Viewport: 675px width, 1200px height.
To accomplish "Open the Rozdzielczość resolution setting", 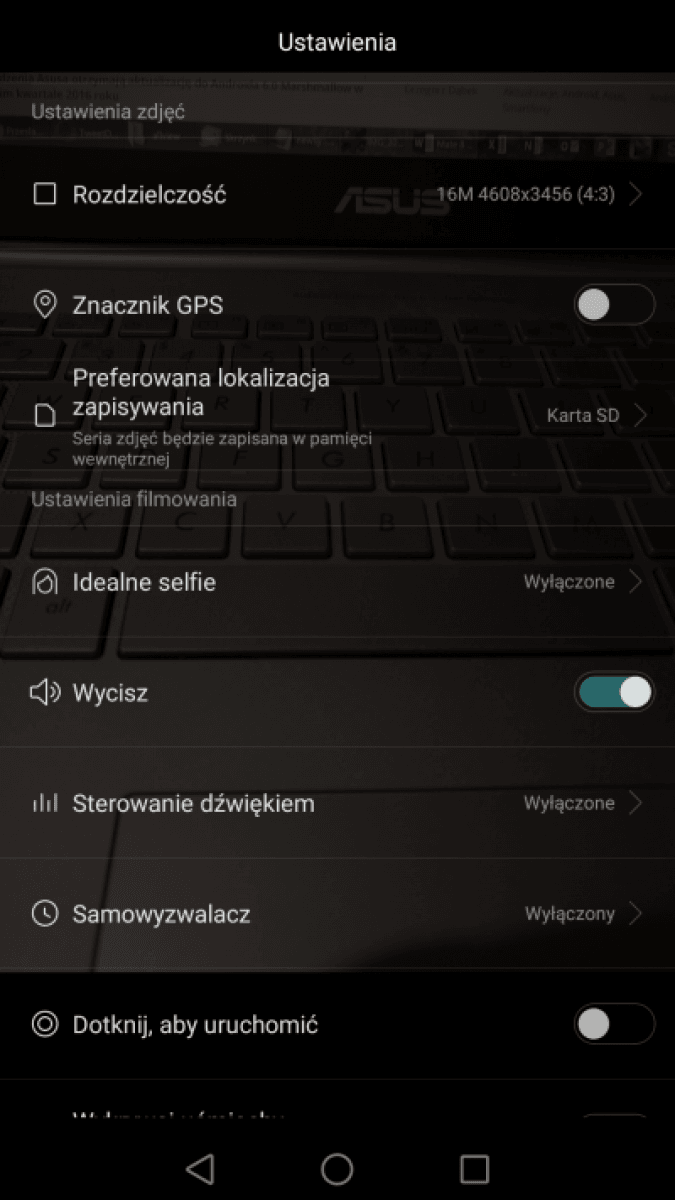I will (x=337, y=194).
